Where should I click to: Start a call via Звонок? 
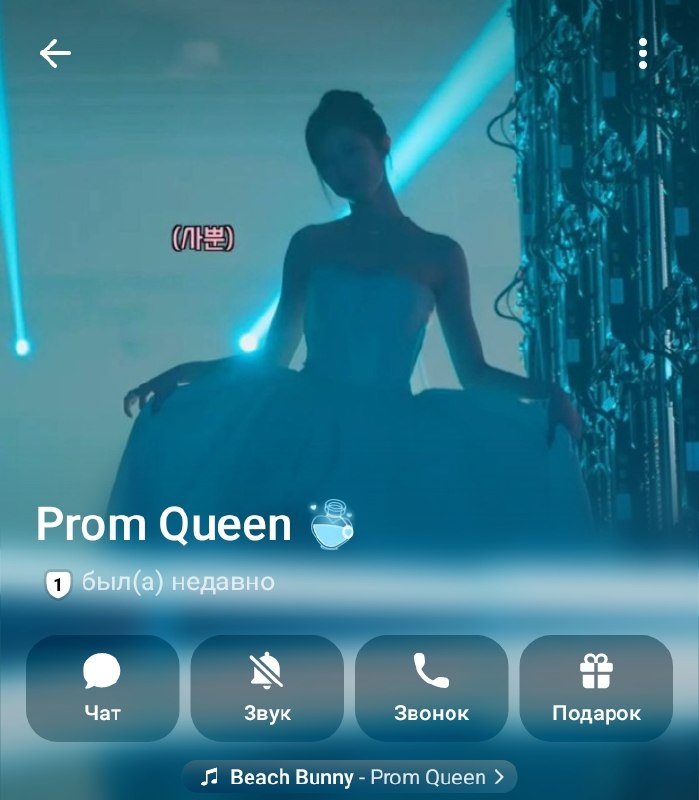[x=431, y=688]
